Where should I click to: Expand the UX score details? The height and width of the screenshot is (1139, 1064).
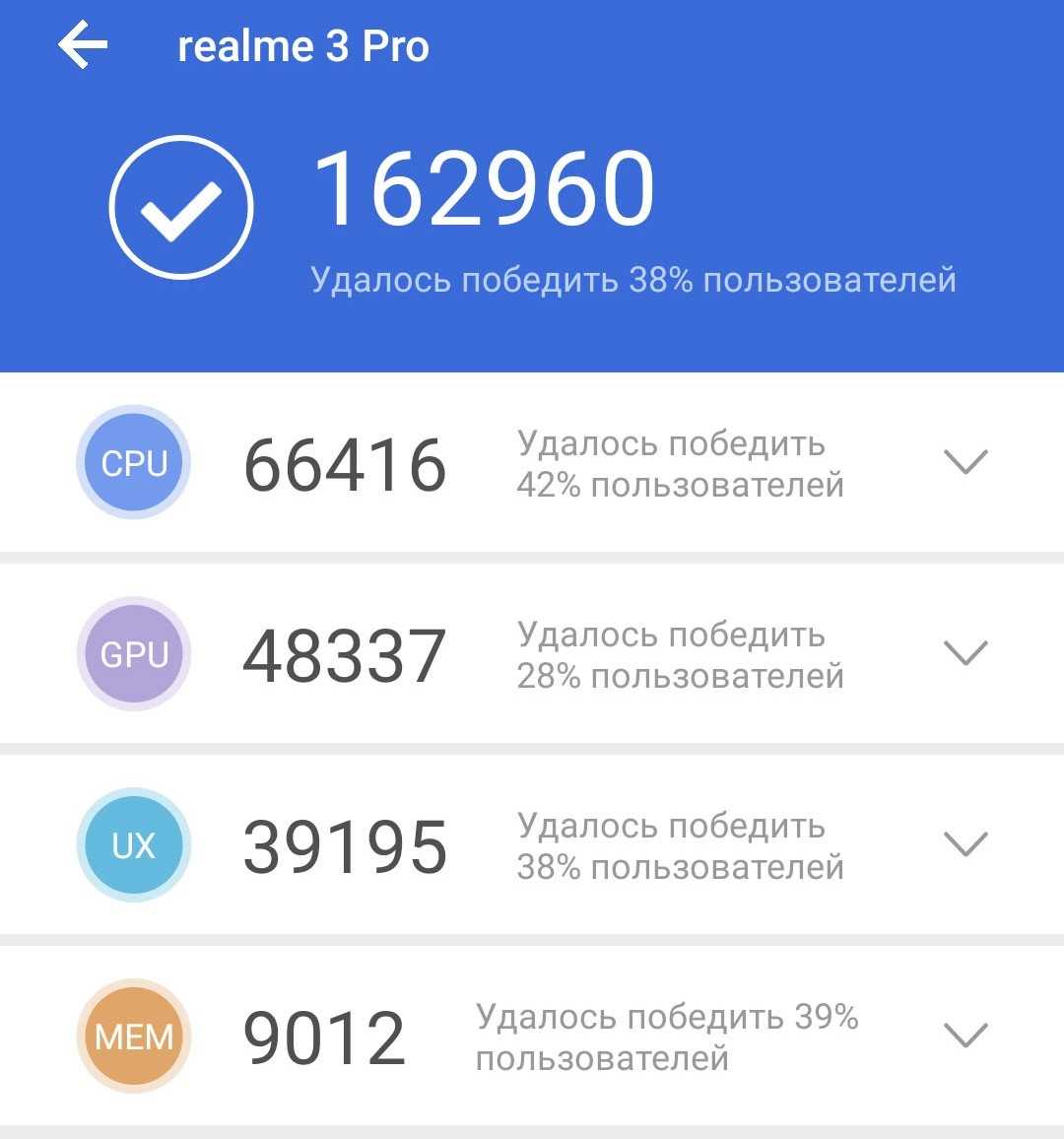point(964,844)
